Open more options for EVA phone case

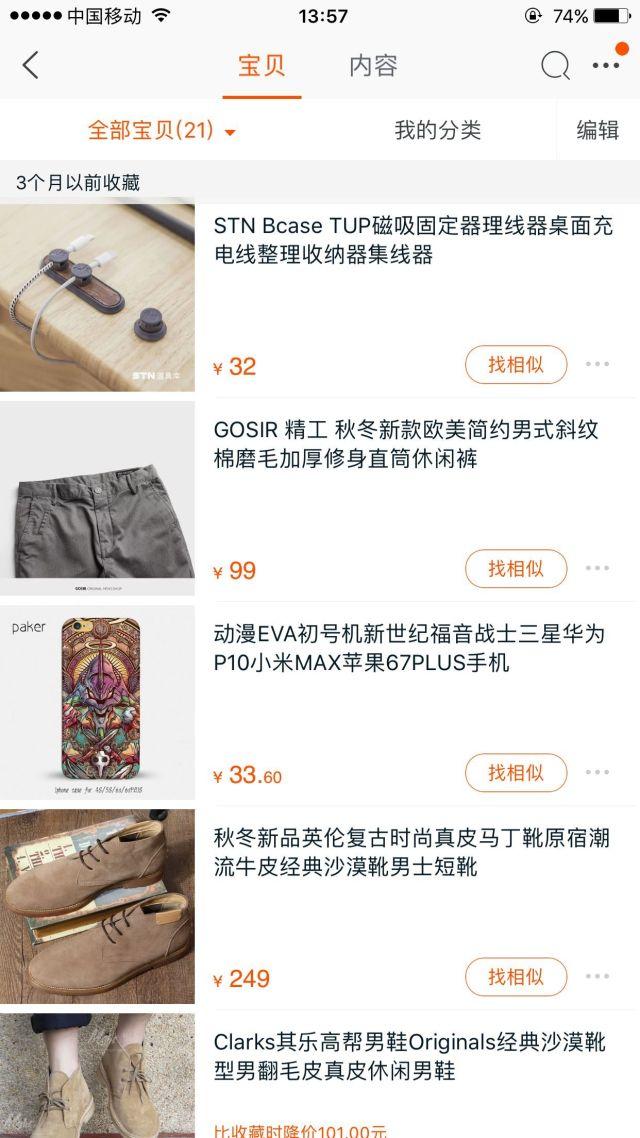point(598,773)
